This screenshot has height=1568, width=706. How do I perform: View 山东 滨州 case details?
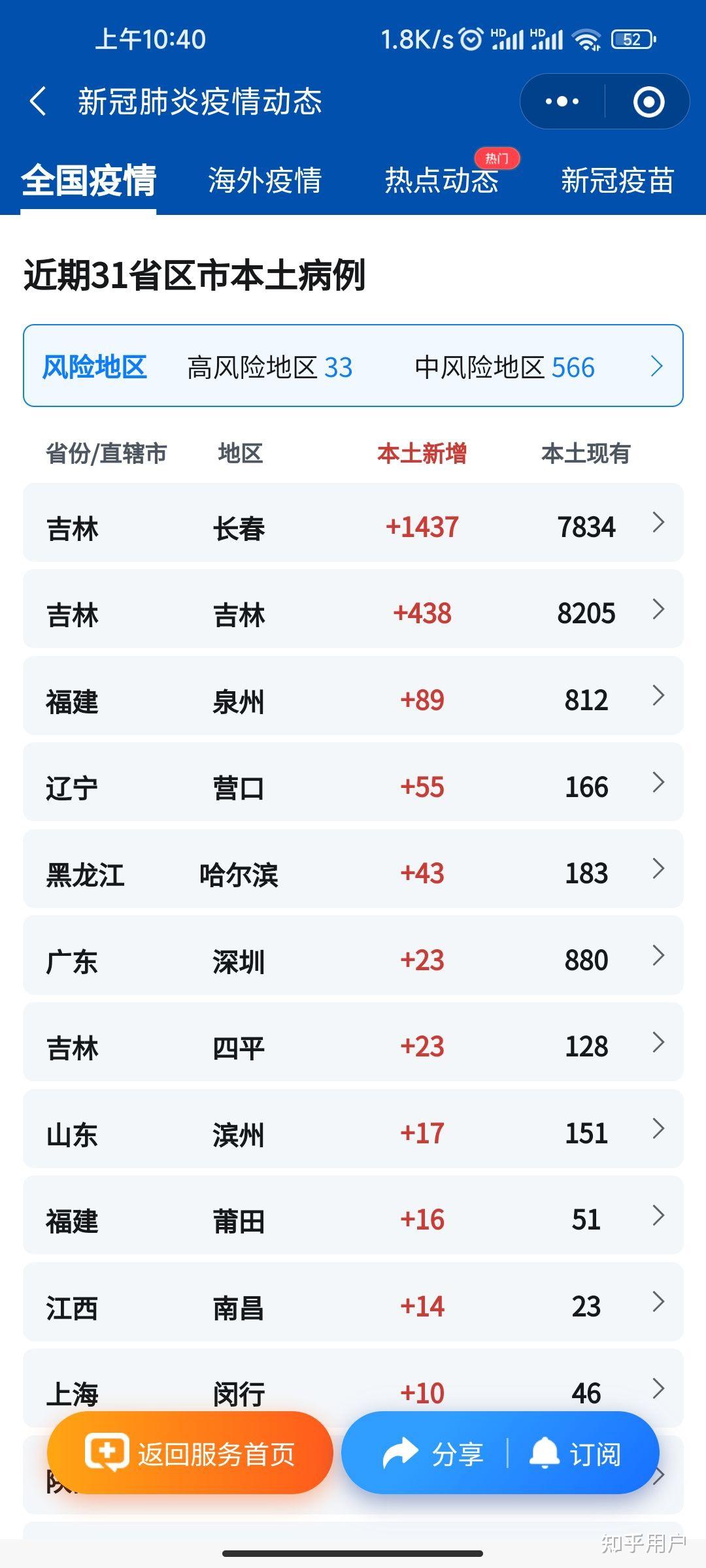coord(353,1128)
